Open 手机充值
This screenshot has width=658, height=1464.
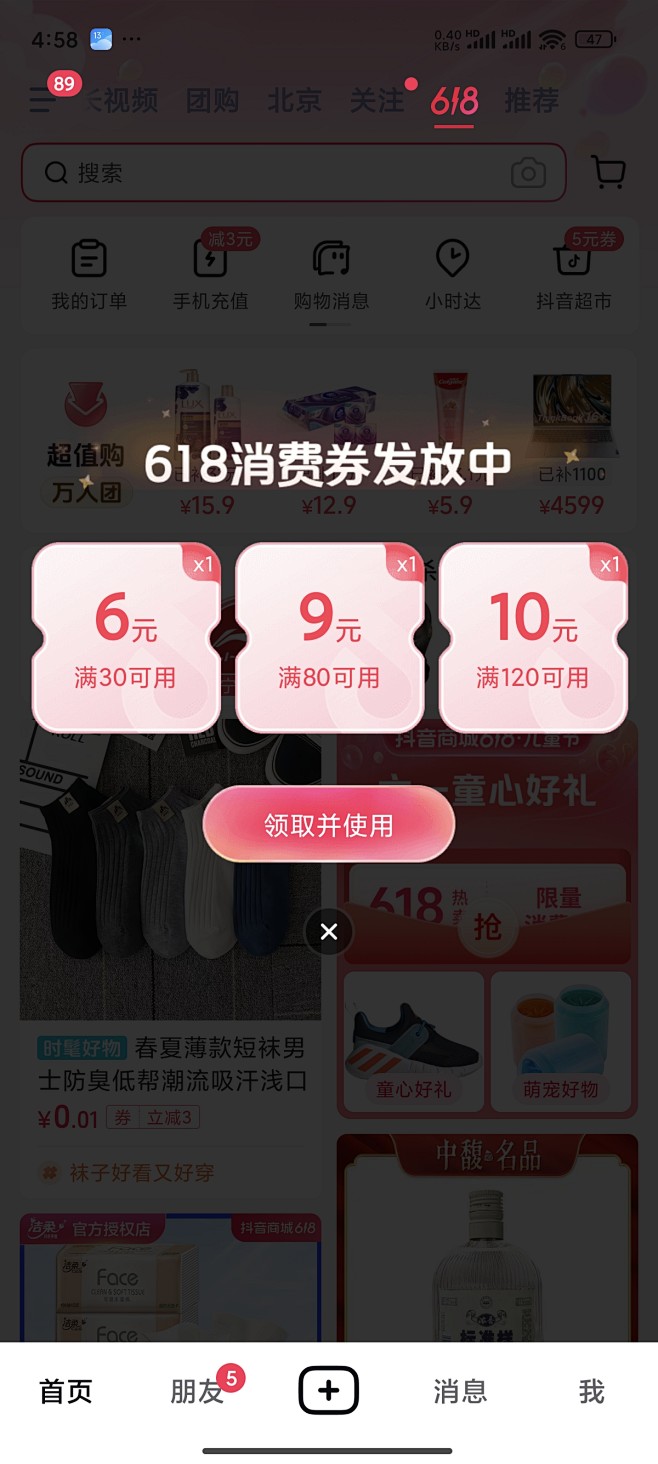210,274
